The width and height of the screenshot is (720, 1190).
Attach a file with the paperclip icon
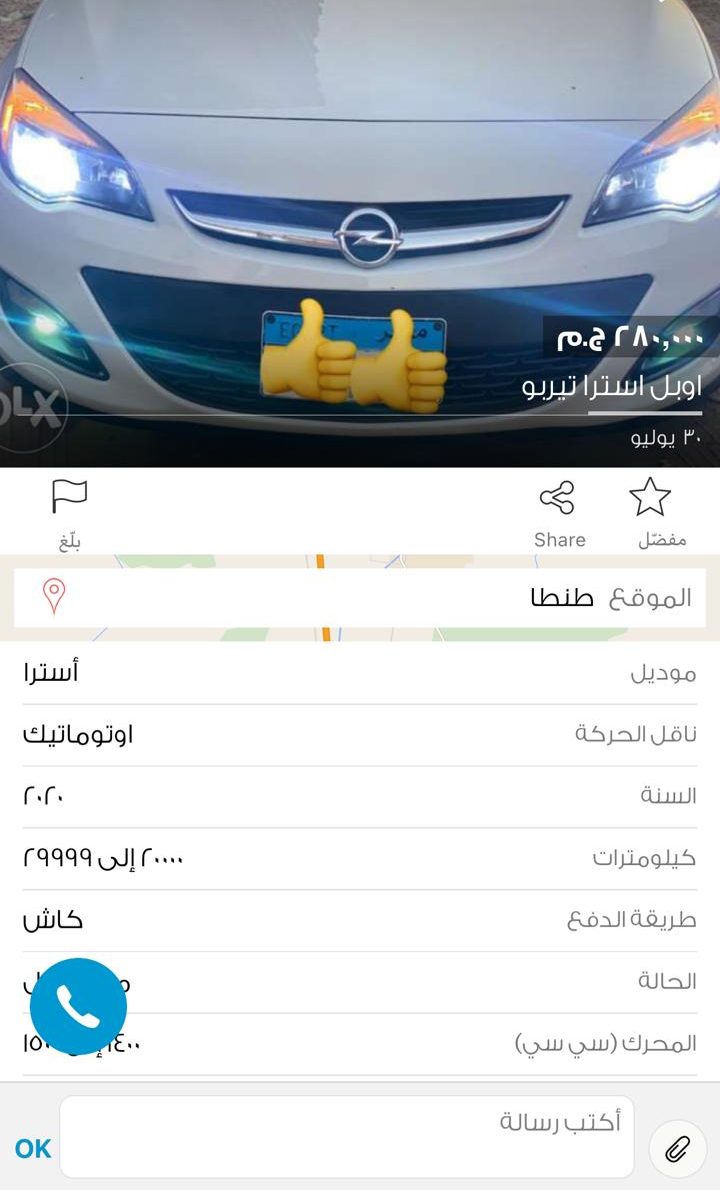[678, 1149]
